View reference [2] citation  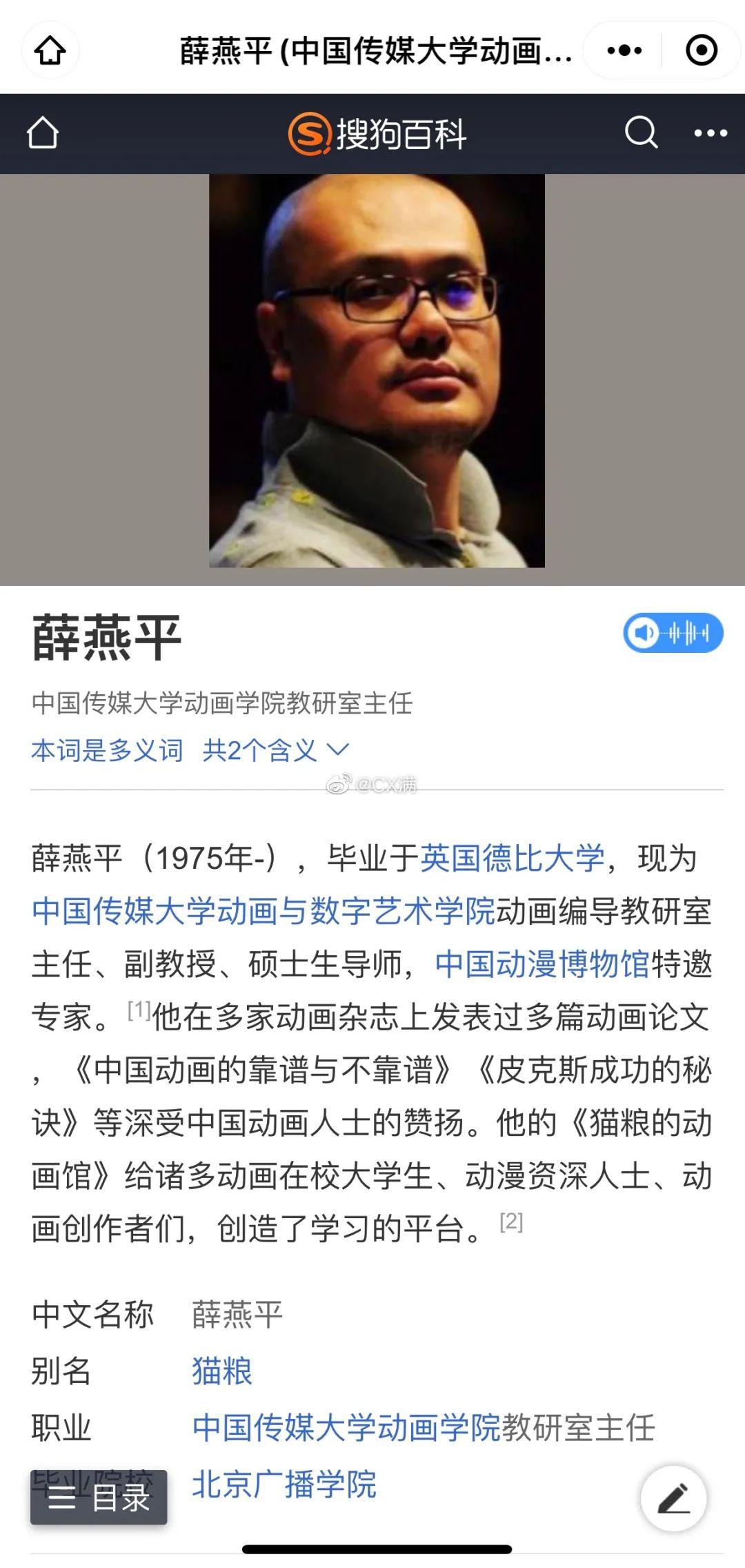click(511, 1221)
